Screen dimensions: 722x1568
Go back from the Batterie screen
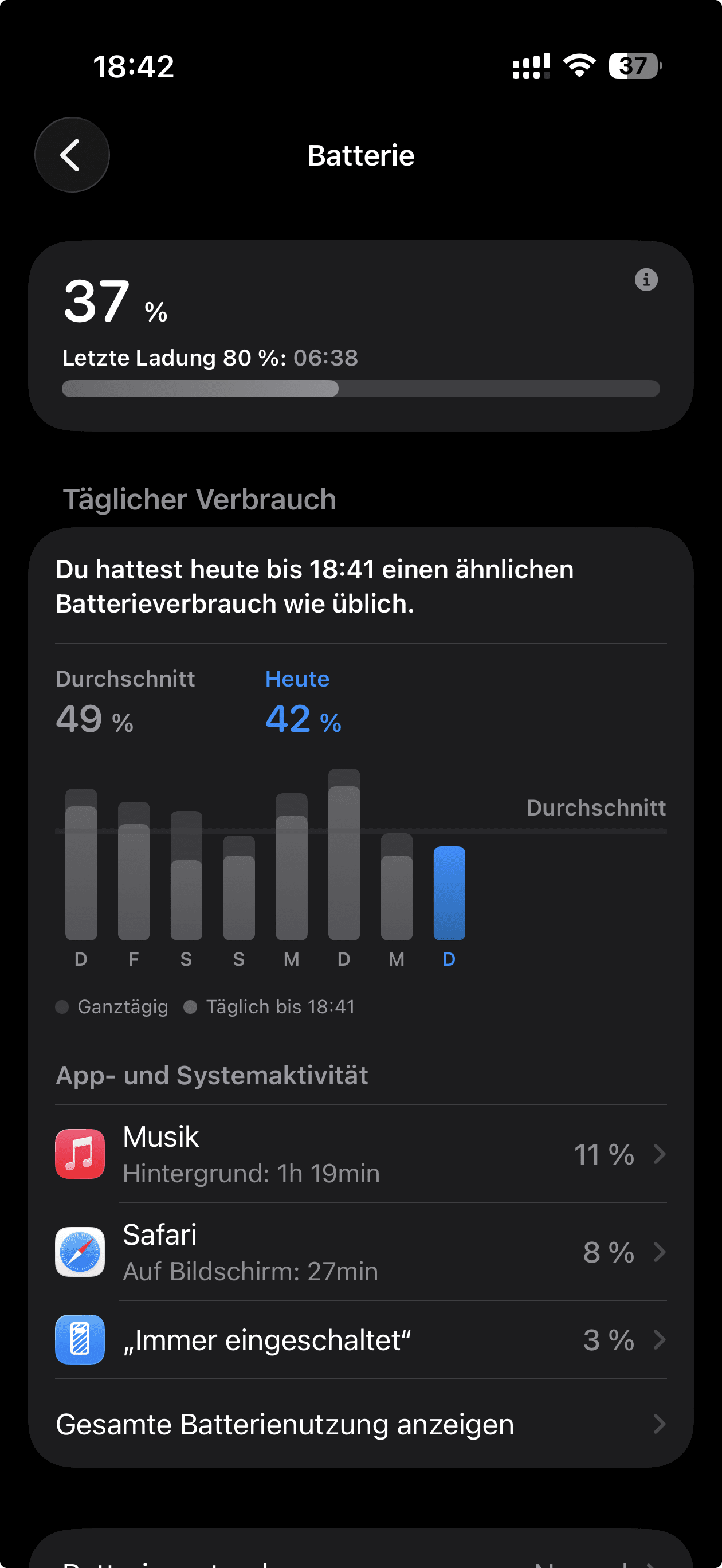(x=72, y=155)
